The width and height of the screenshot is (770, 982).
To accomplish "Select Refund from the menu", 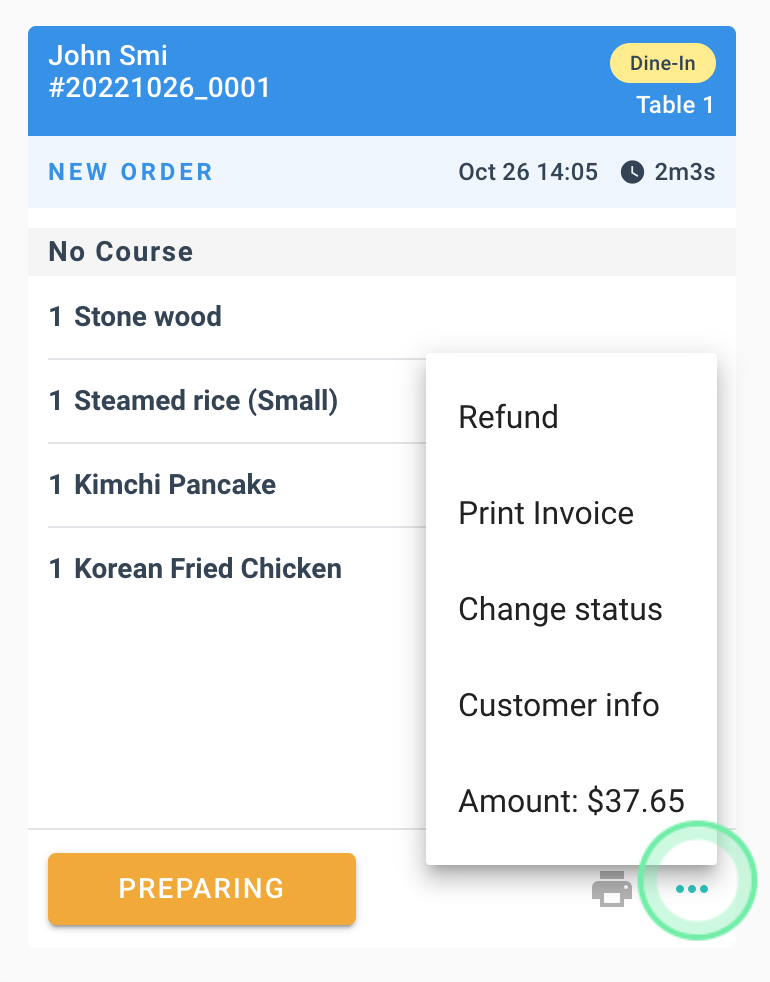I will click(508, 417).
